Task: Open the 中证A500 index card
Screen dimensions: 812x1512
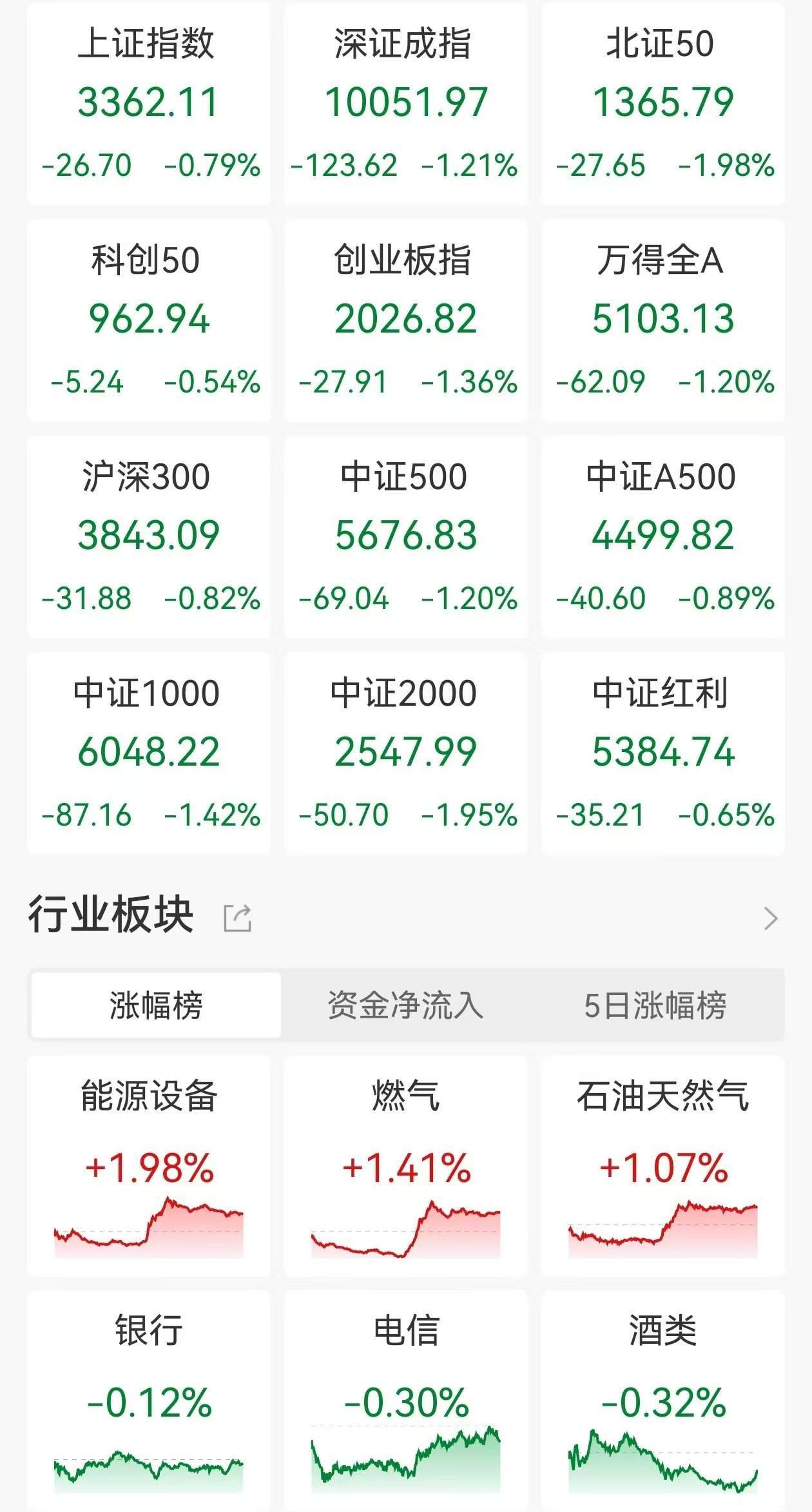Action: (663, 537)
